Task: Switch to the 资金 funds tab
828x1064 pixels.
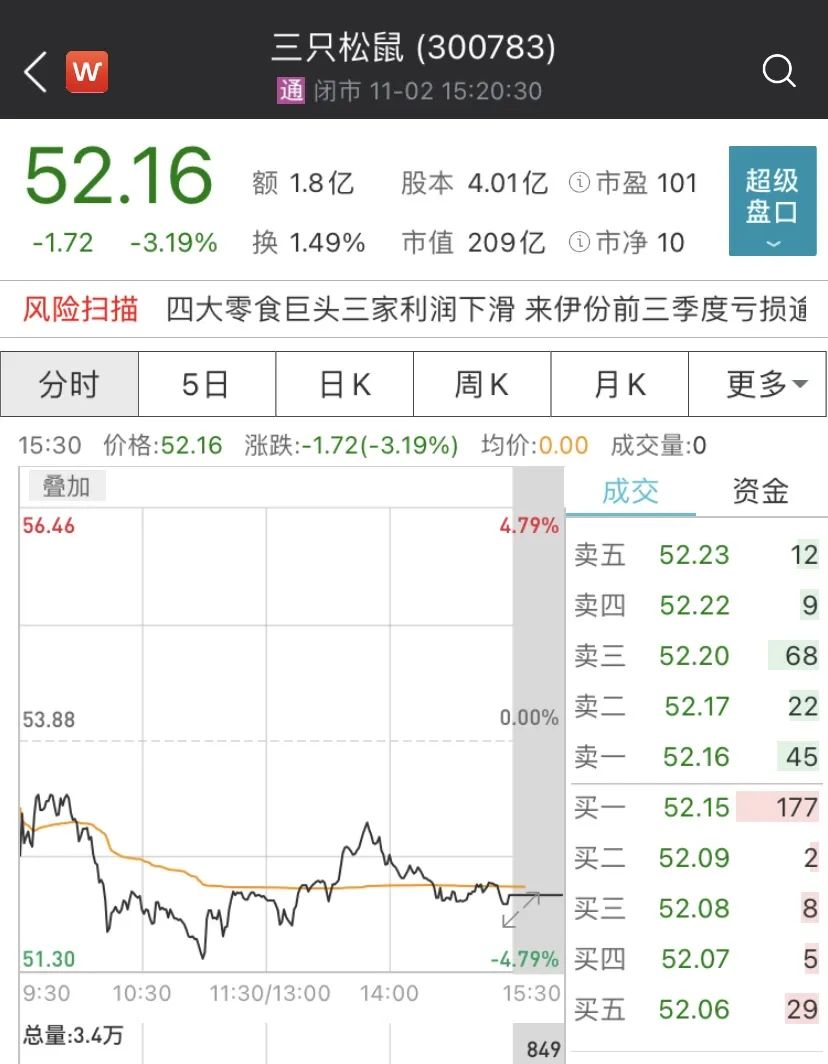Action: (x=758, y=491)
